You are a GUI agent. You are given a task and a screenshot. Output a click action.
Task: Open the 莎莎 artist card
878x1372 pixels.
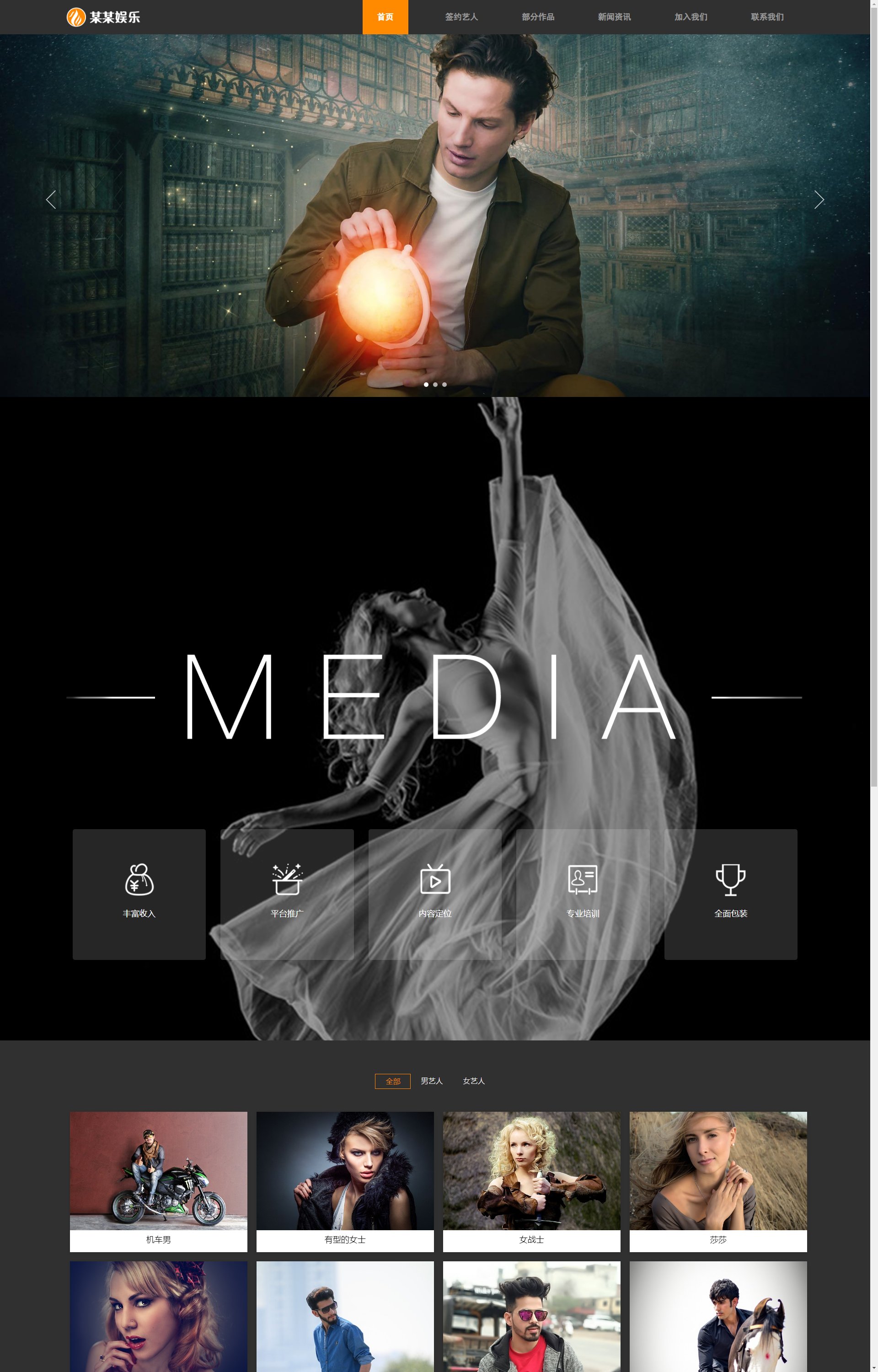point(718,1180)
